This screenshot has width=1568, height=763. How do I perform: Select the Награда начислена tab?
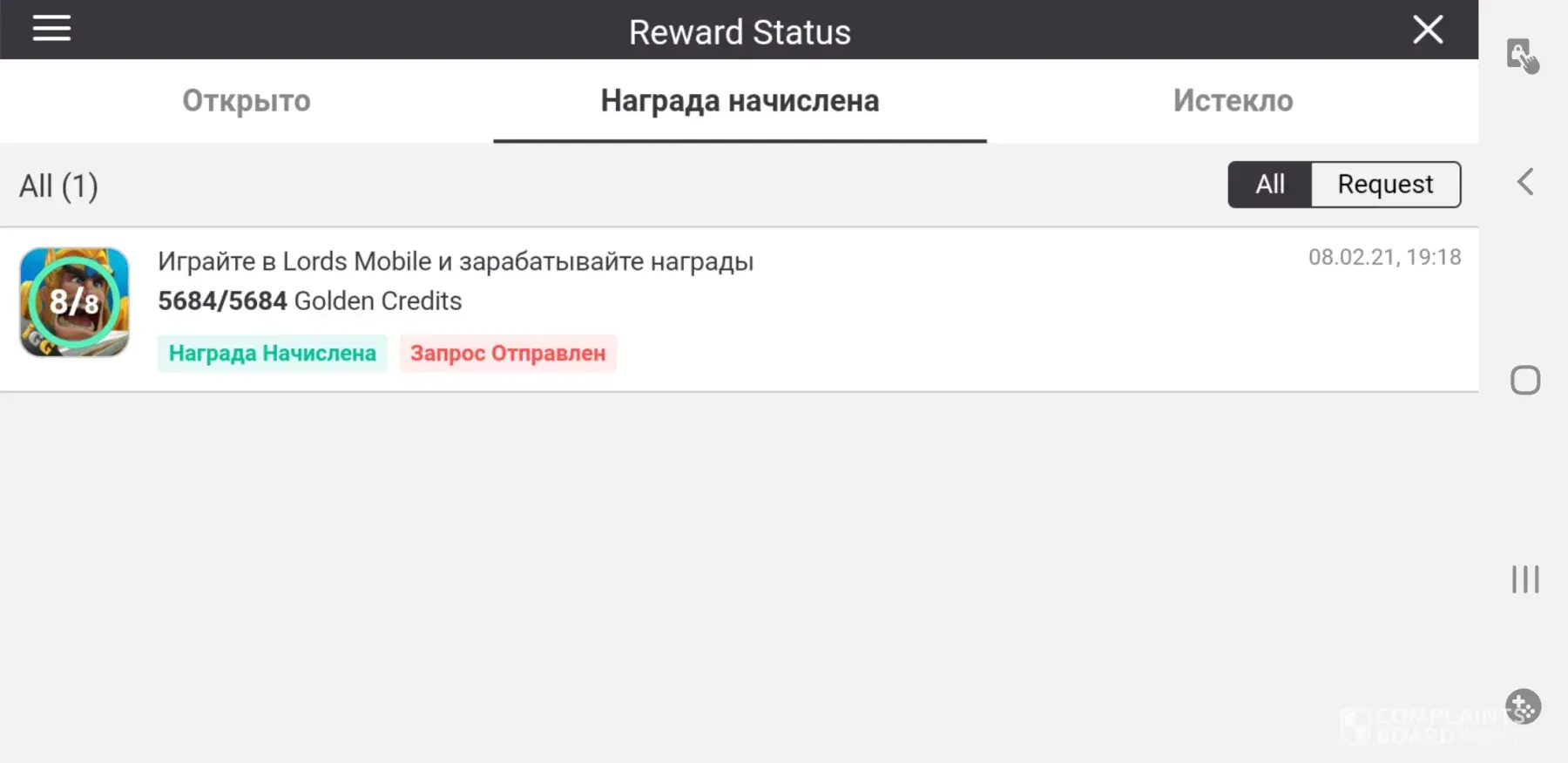740,101
